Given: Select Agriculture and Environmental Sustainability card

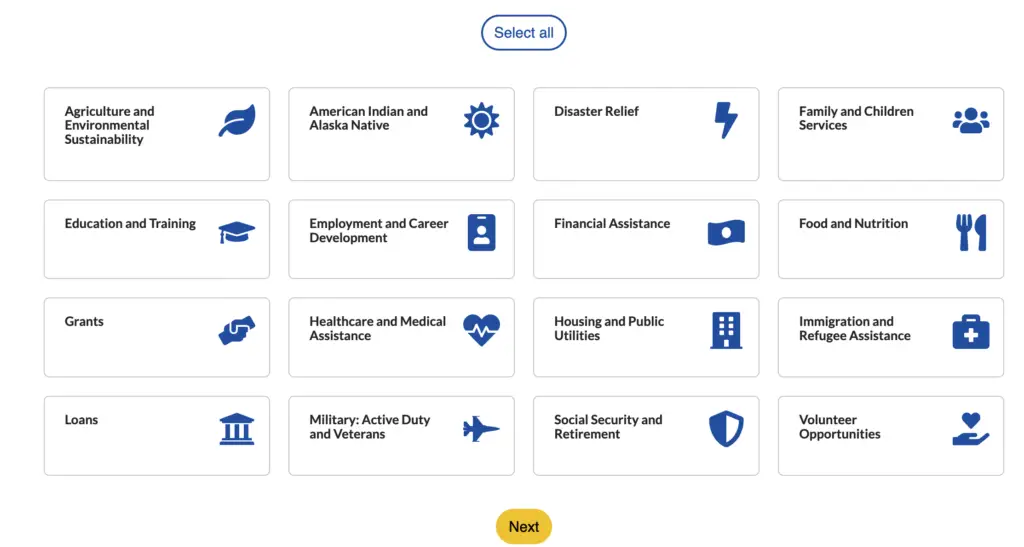Looking at the screenshot, I should (x=156, y=134).
